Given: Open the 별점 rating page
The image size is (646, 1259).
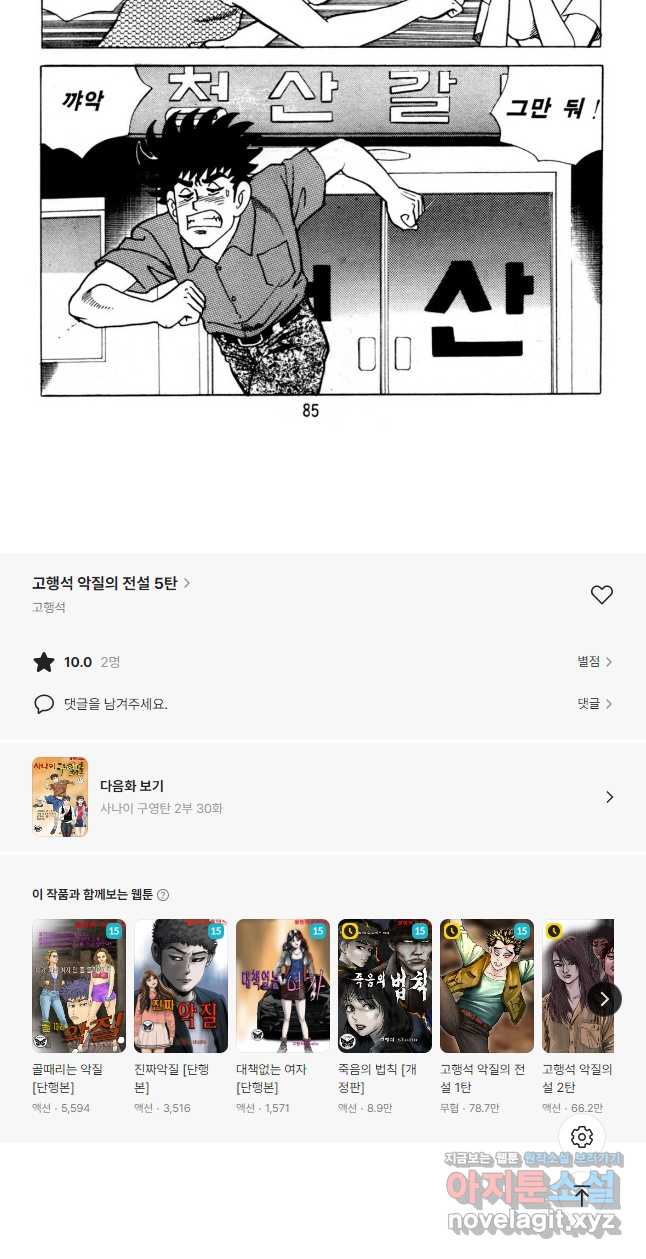Looking at the screenshot, I should click(x=594, y=662).
